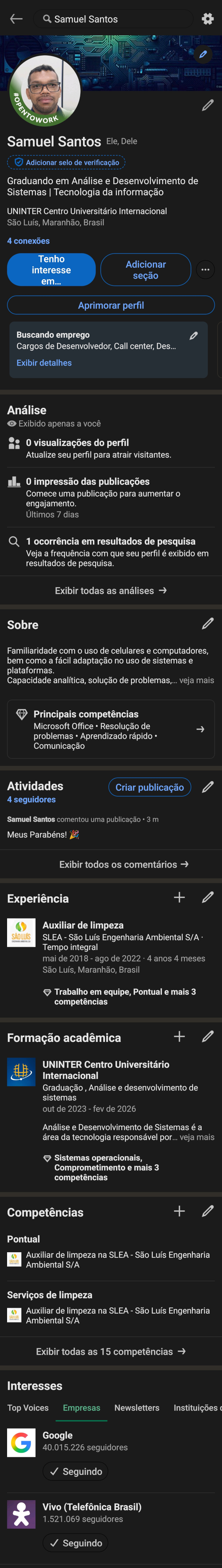View all analytics via Exibir todas as análises

tap(111, 591)
